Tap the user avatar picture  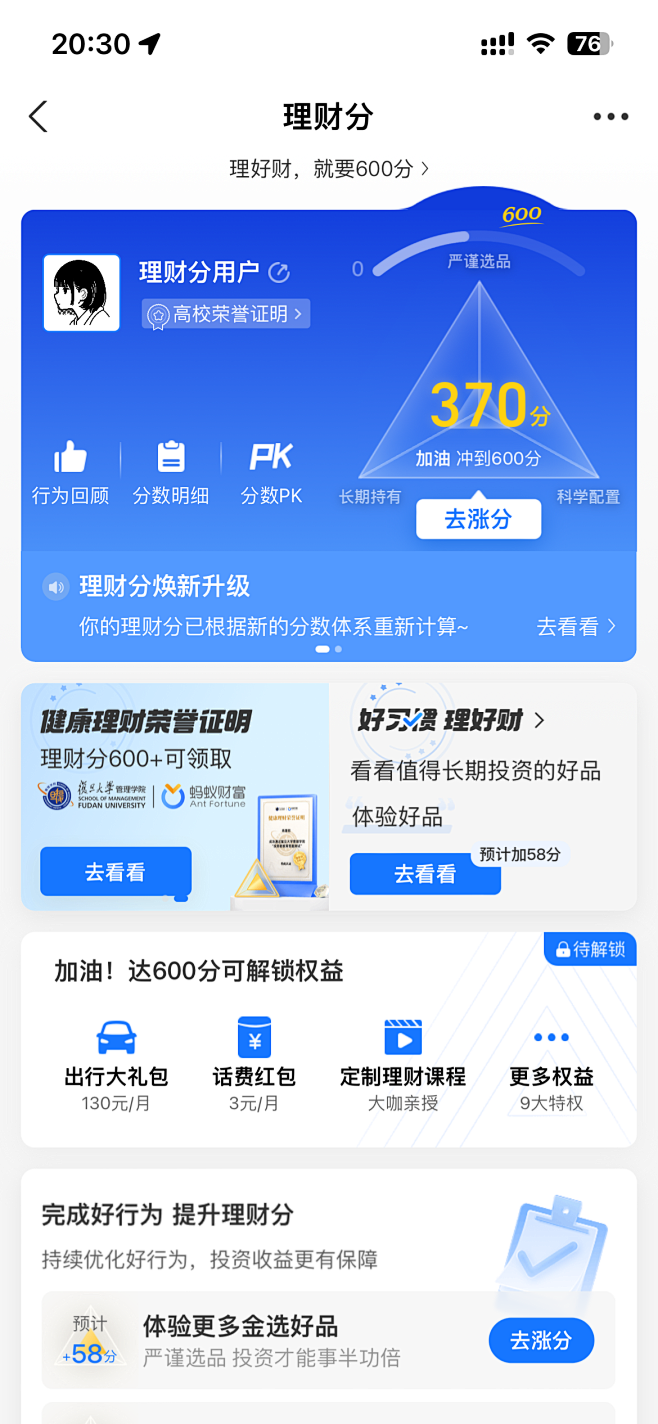point(82,292)
